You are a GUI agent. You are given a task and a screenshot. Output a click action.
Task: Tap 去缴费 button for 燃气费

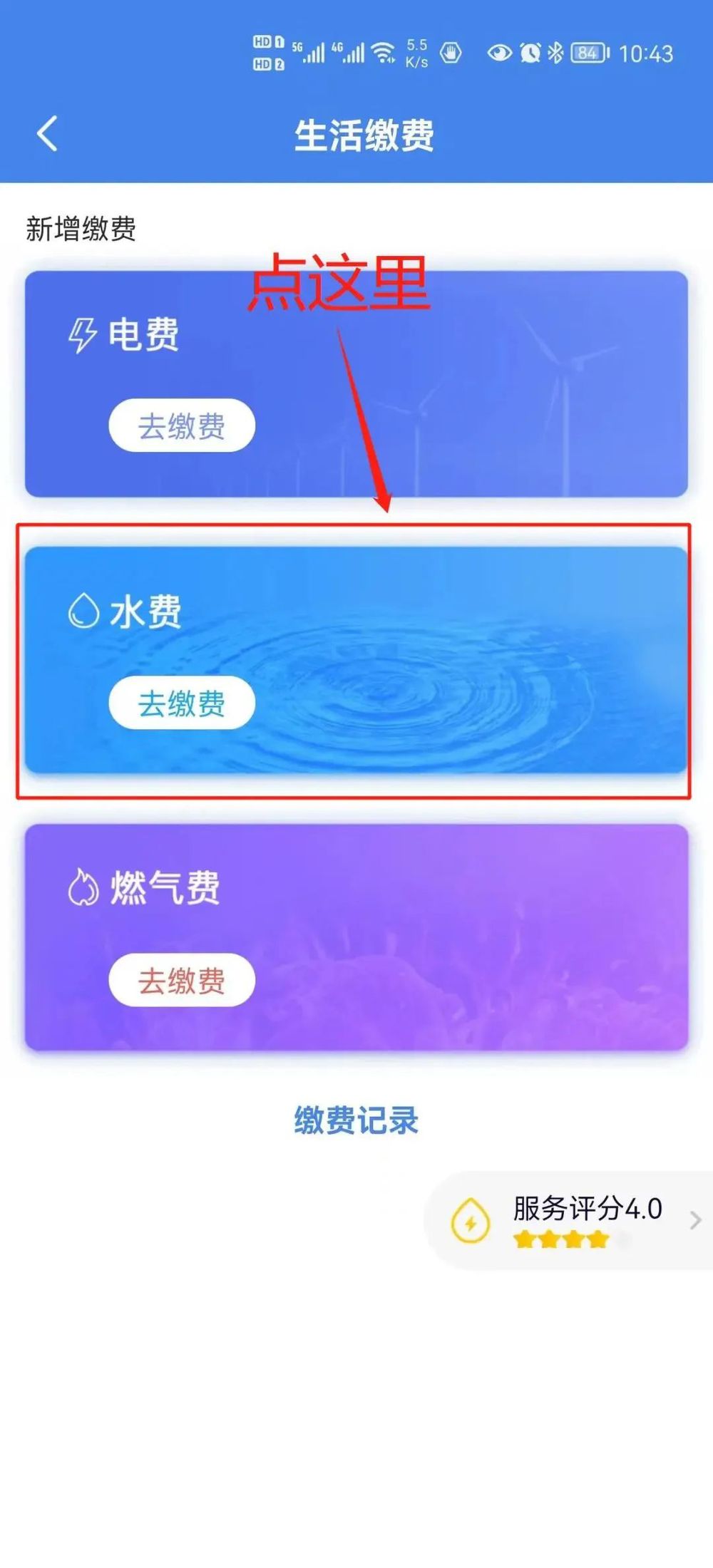pyautogui.click(x=182, y=980)
